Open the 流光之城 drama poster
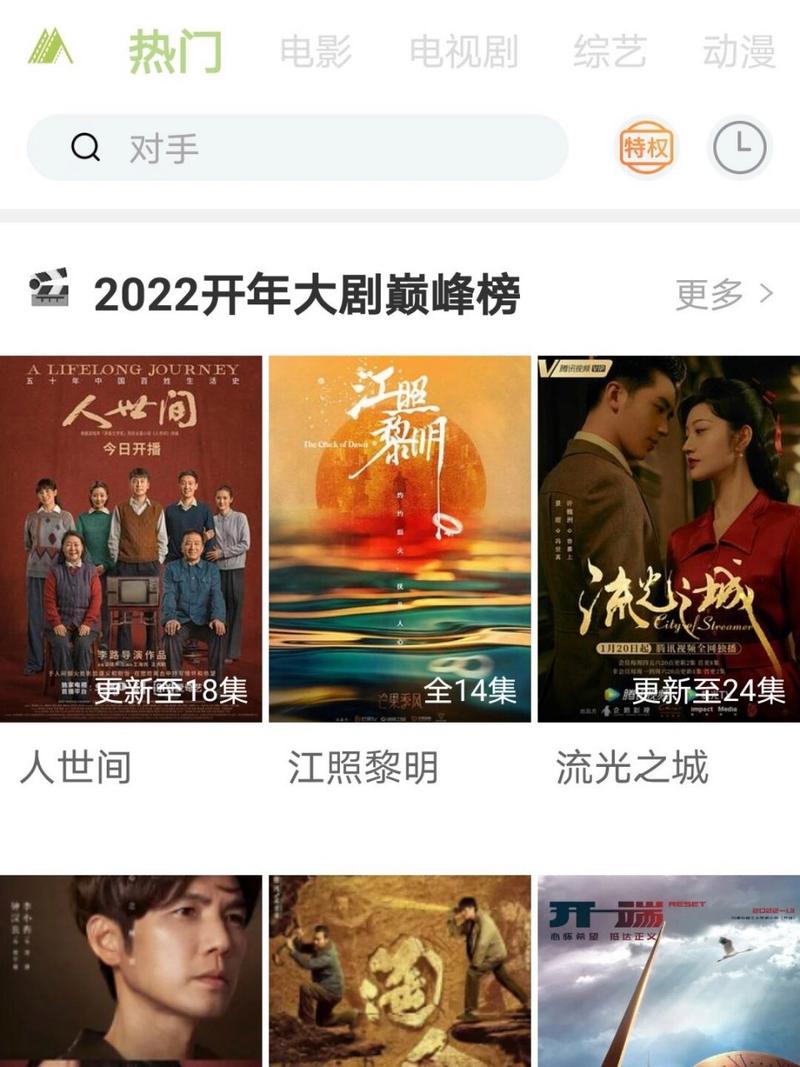 click(x=668, y=538)
